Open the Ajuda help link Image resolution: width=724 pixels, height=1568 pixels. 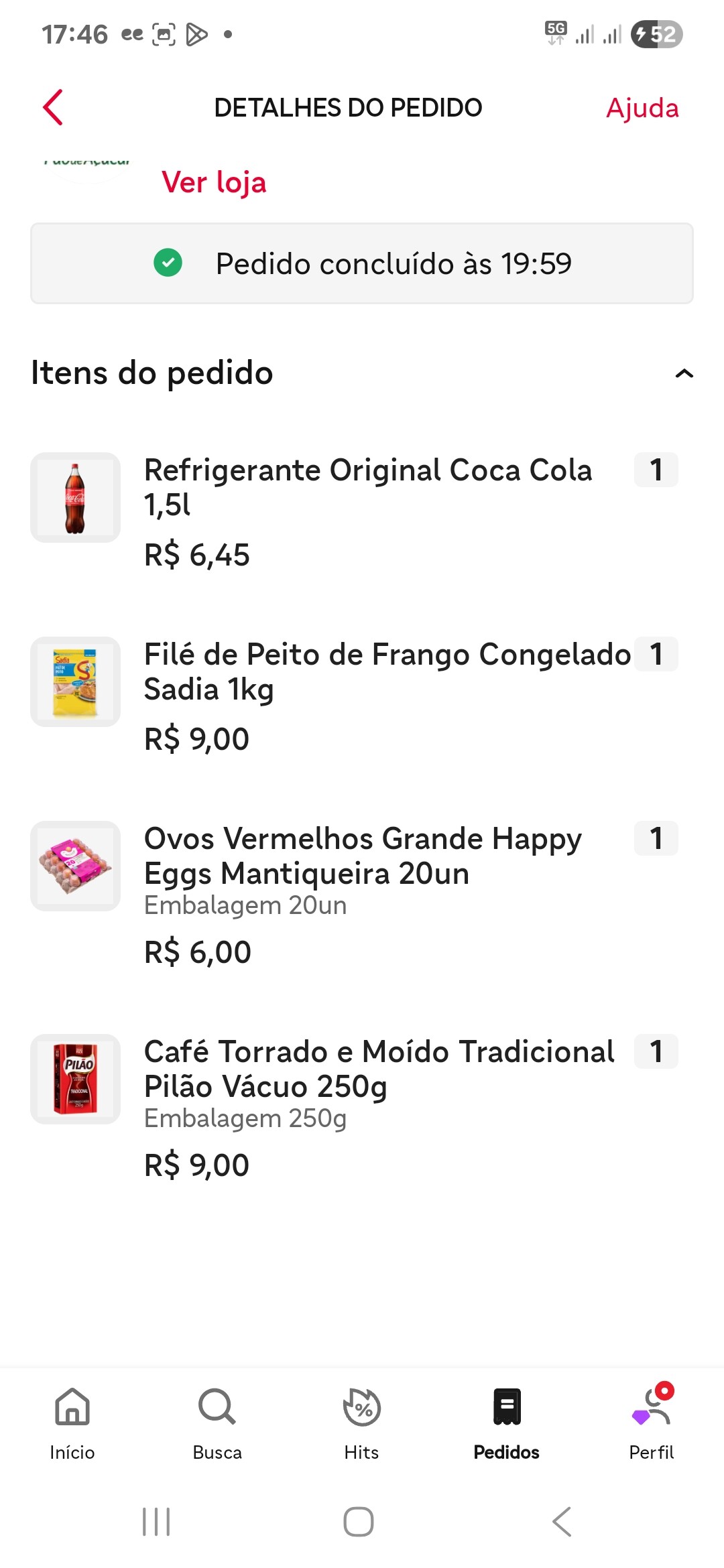coord(642,108)
